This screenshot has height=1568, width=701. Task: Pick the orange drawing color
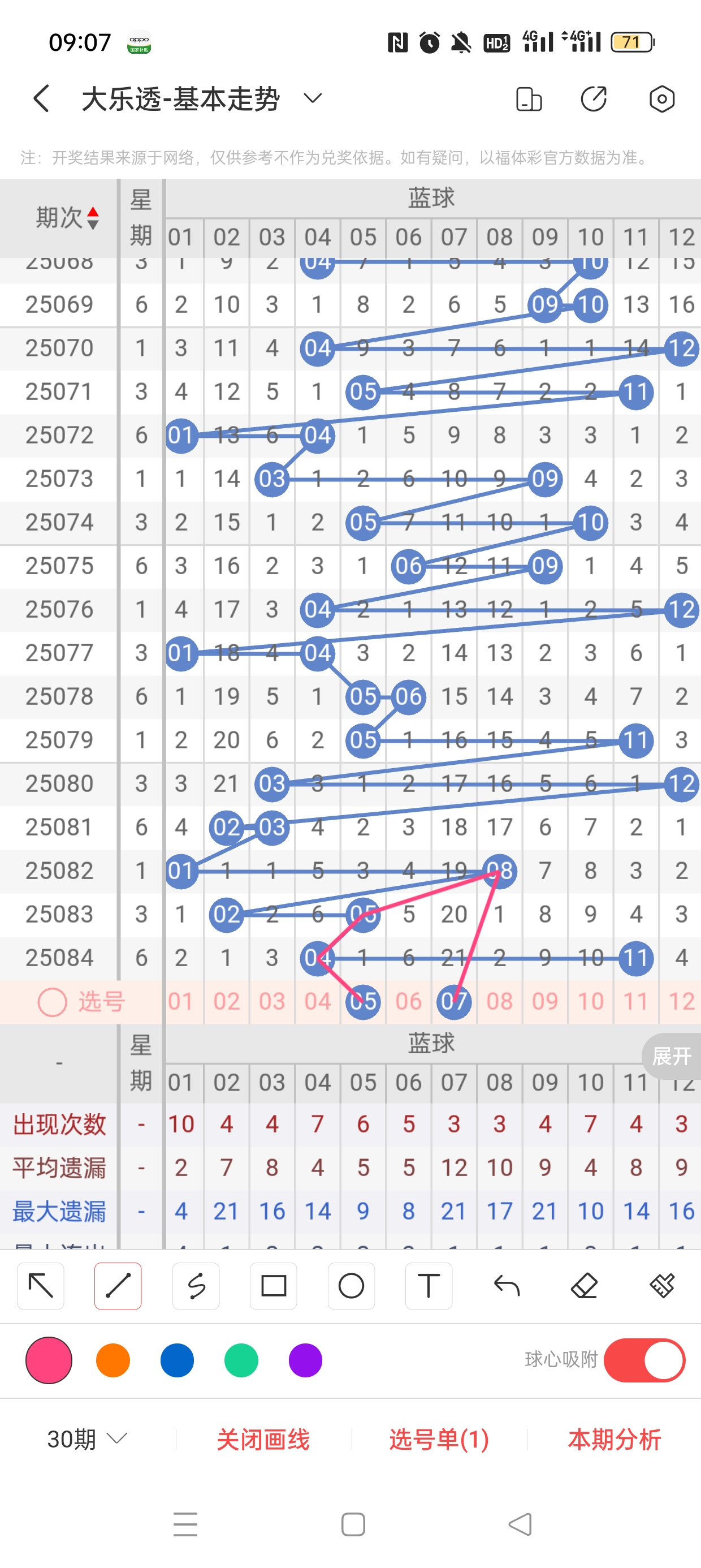click(x=113, y=1360)
